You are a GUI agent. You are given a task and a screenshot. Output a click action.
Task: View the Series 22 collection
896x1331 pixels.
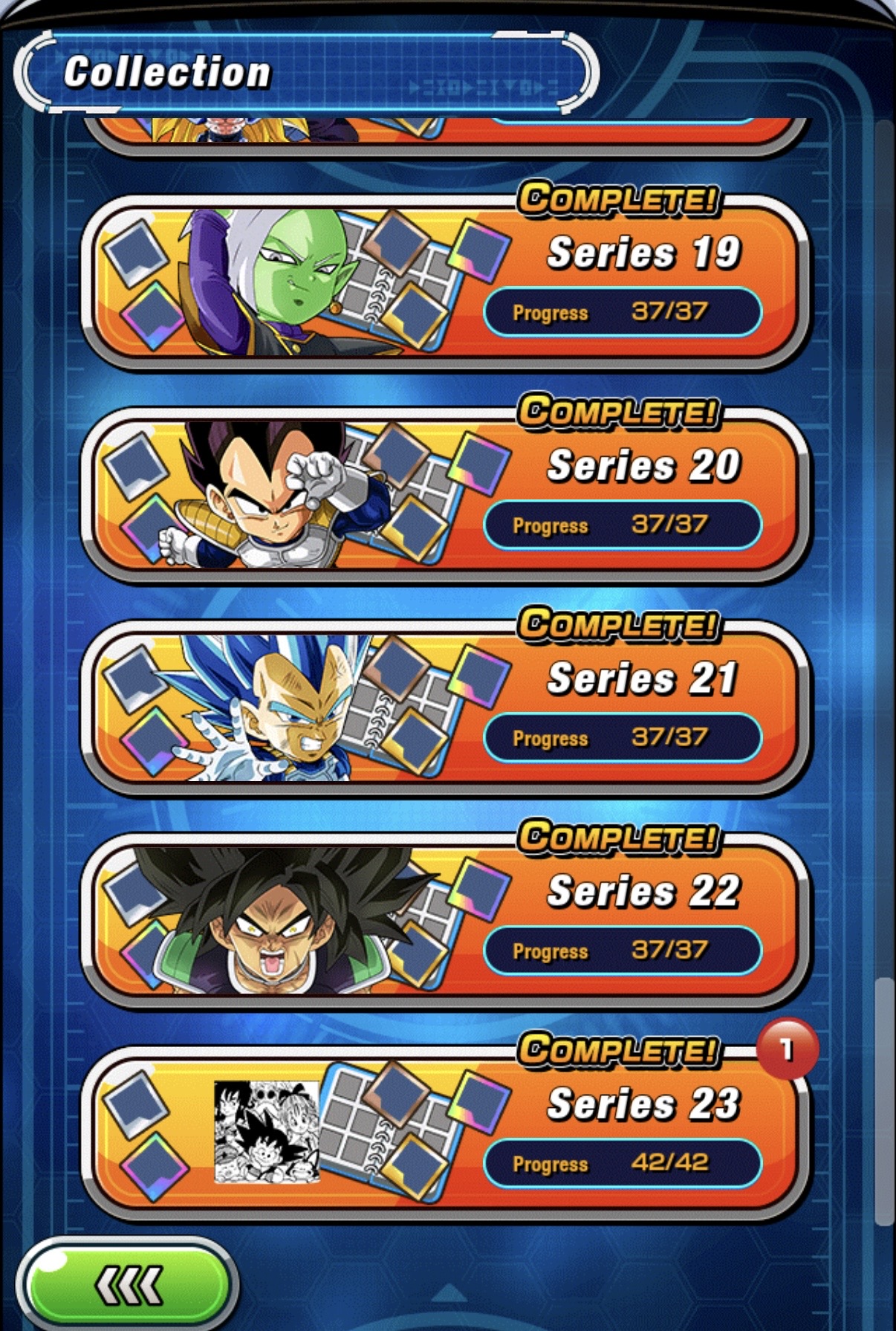point(446,921)
